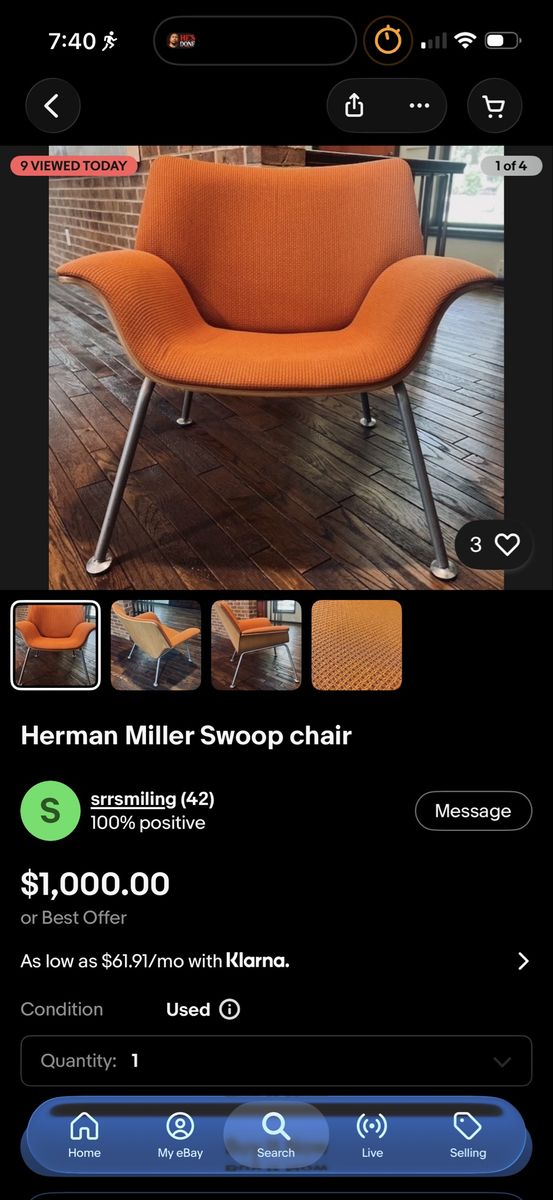The height and width of the screenshot is (1200, 553).
Task: Share this Herman Miller listing
Action: tap(355, 106)
